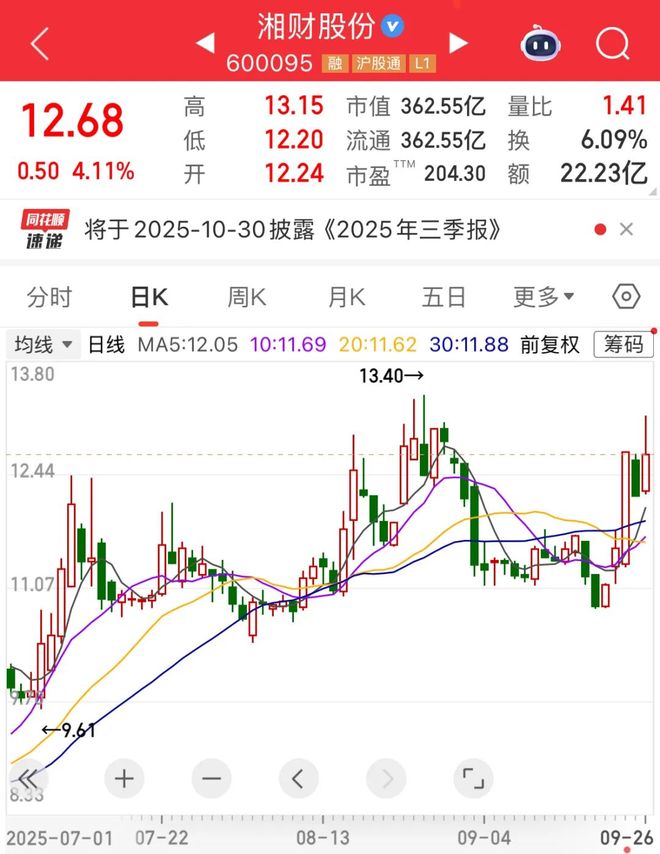Switch to the 周K chart tab
The image size is (660, 854).
point(246,297)
